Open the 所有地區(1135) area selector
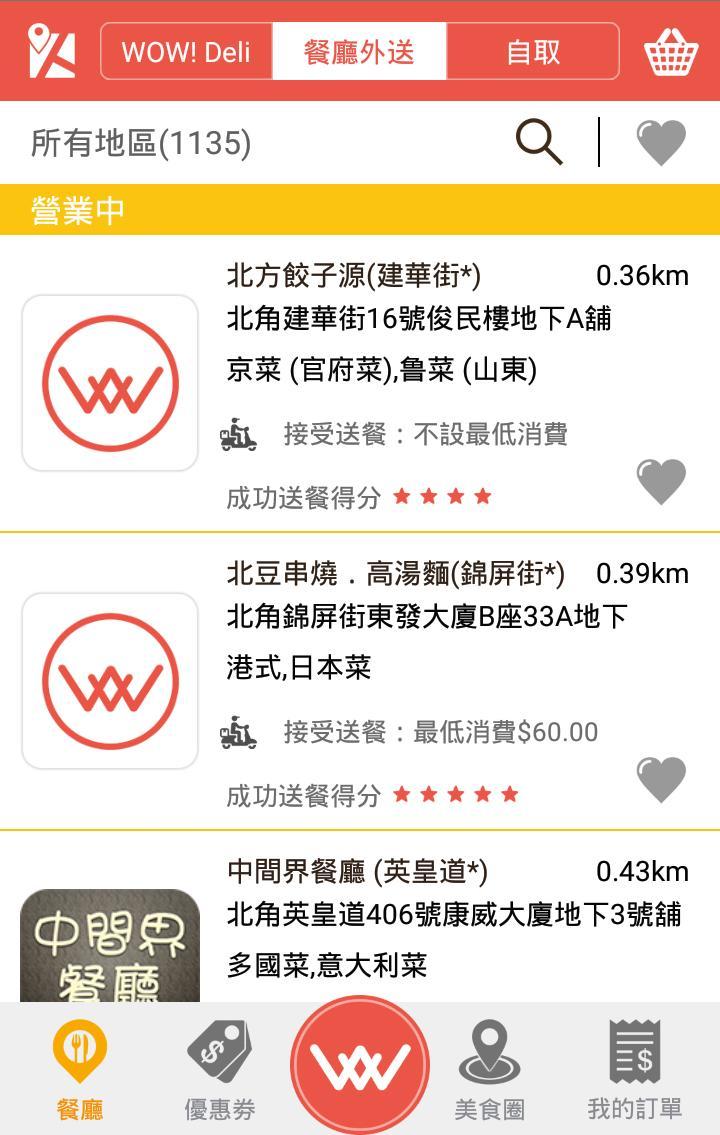Viewport: 720px width, 1135px height. [x=141, y=143]
